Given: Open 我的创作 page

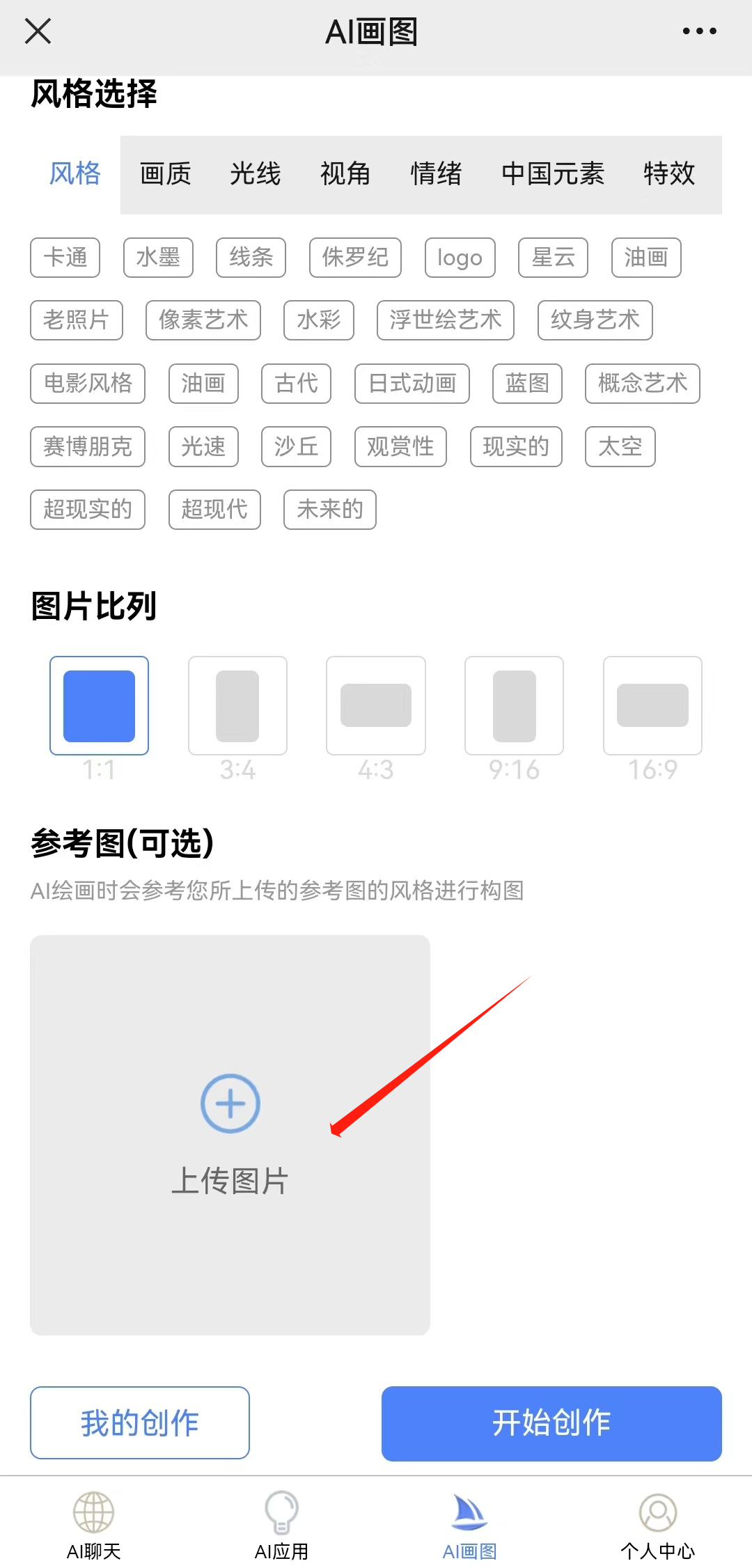Looking at the screenshot, I should [139, 1422].
